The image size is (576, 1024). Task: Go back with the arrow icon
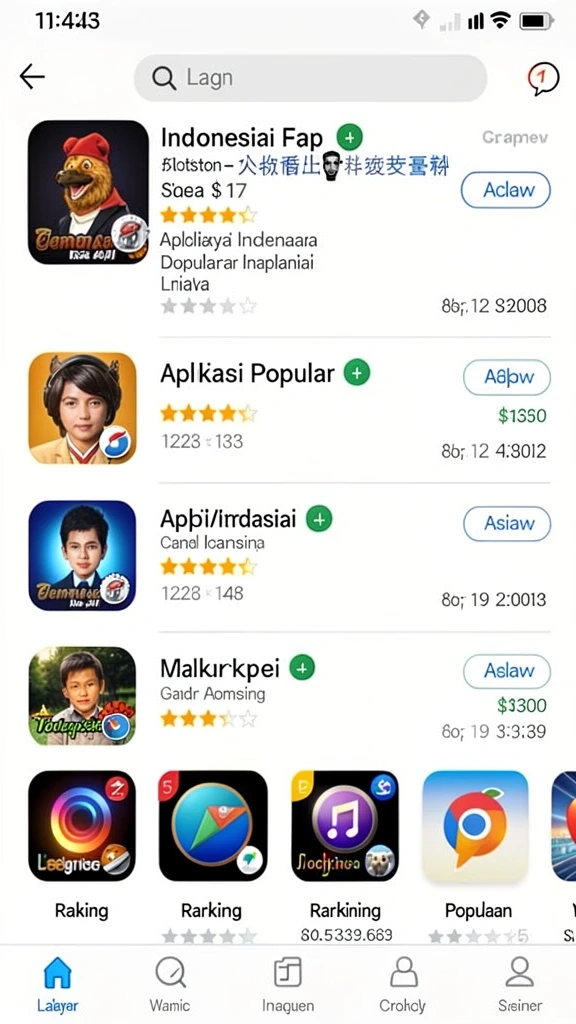(x=32, y=77)
